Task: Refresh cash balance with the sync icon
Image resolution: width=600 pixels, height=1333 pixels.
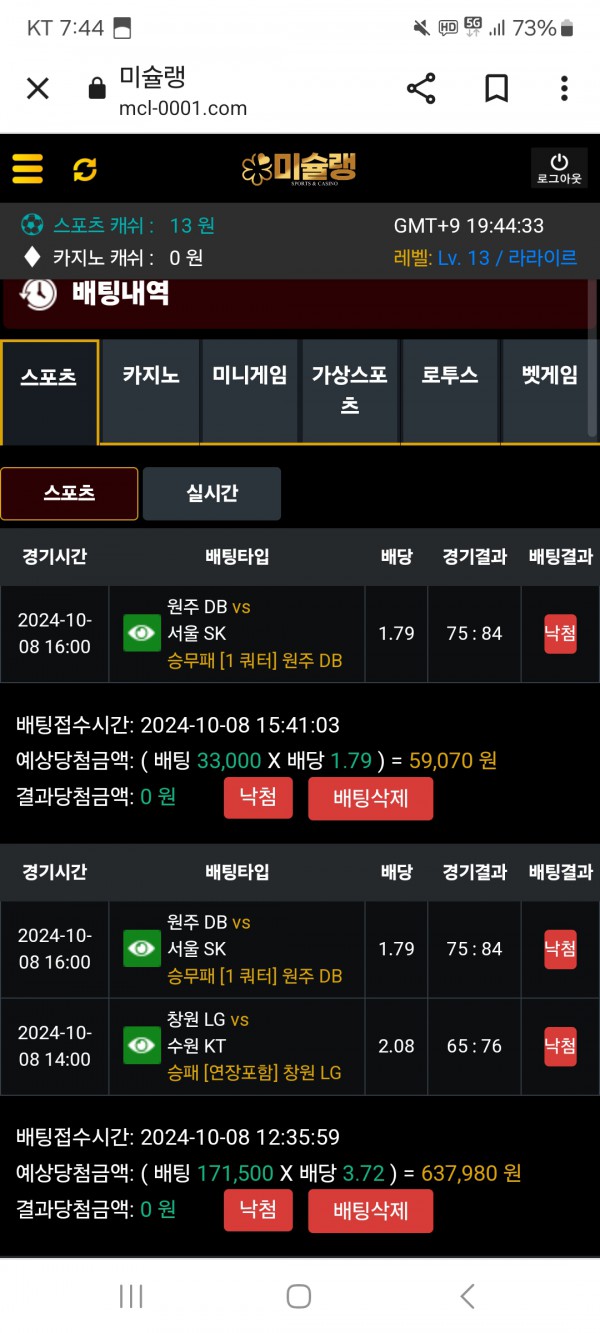Action: click(85, 169)
